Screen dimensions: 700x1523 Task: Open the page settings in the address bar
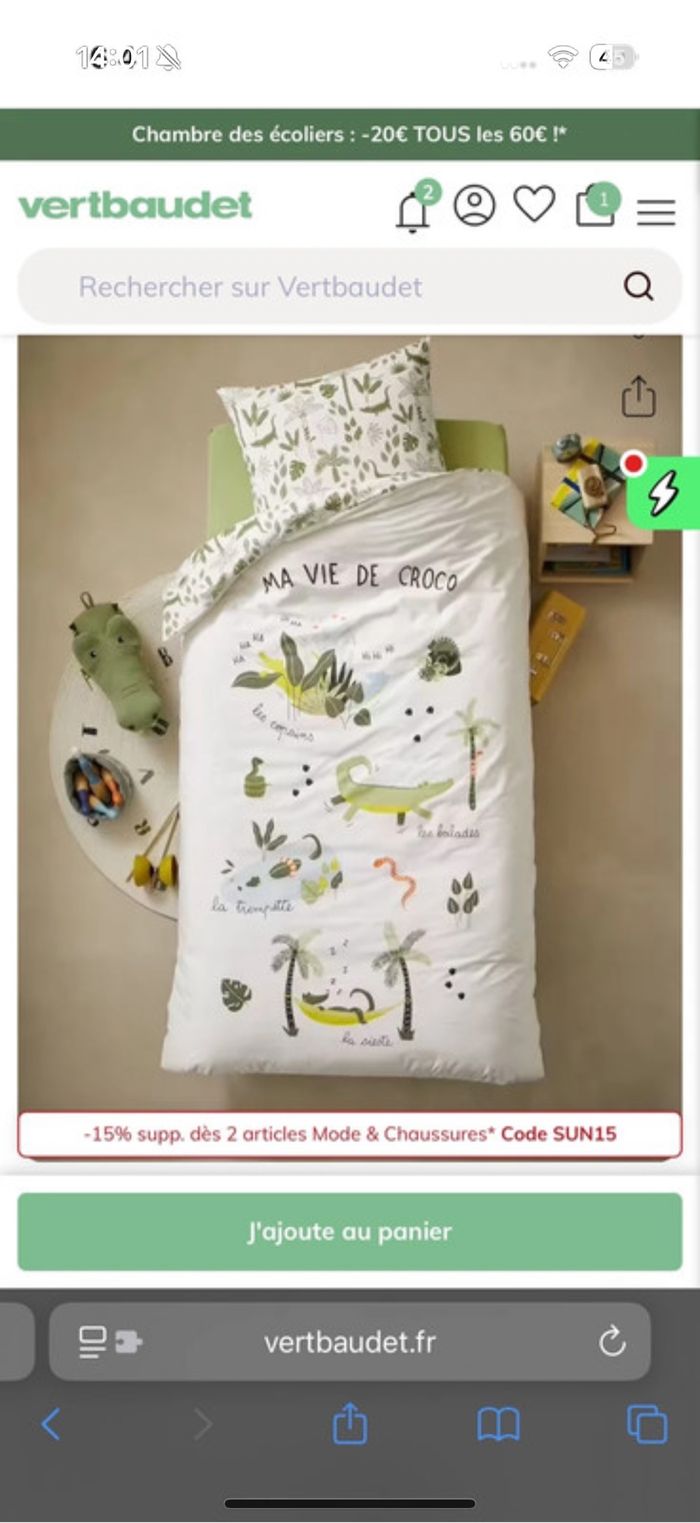(x=110, y=1342)
